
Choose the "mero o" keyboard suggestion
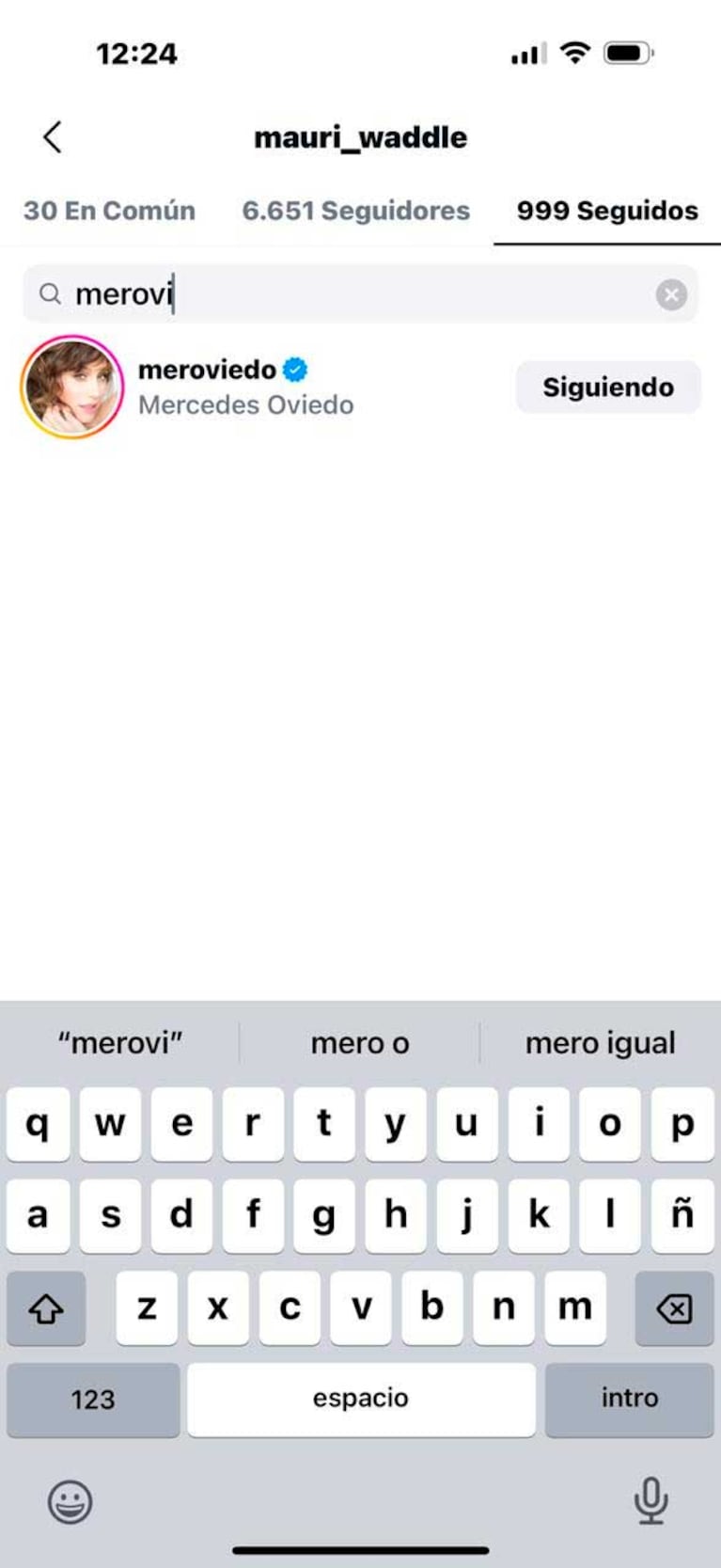click(360, 1042)
